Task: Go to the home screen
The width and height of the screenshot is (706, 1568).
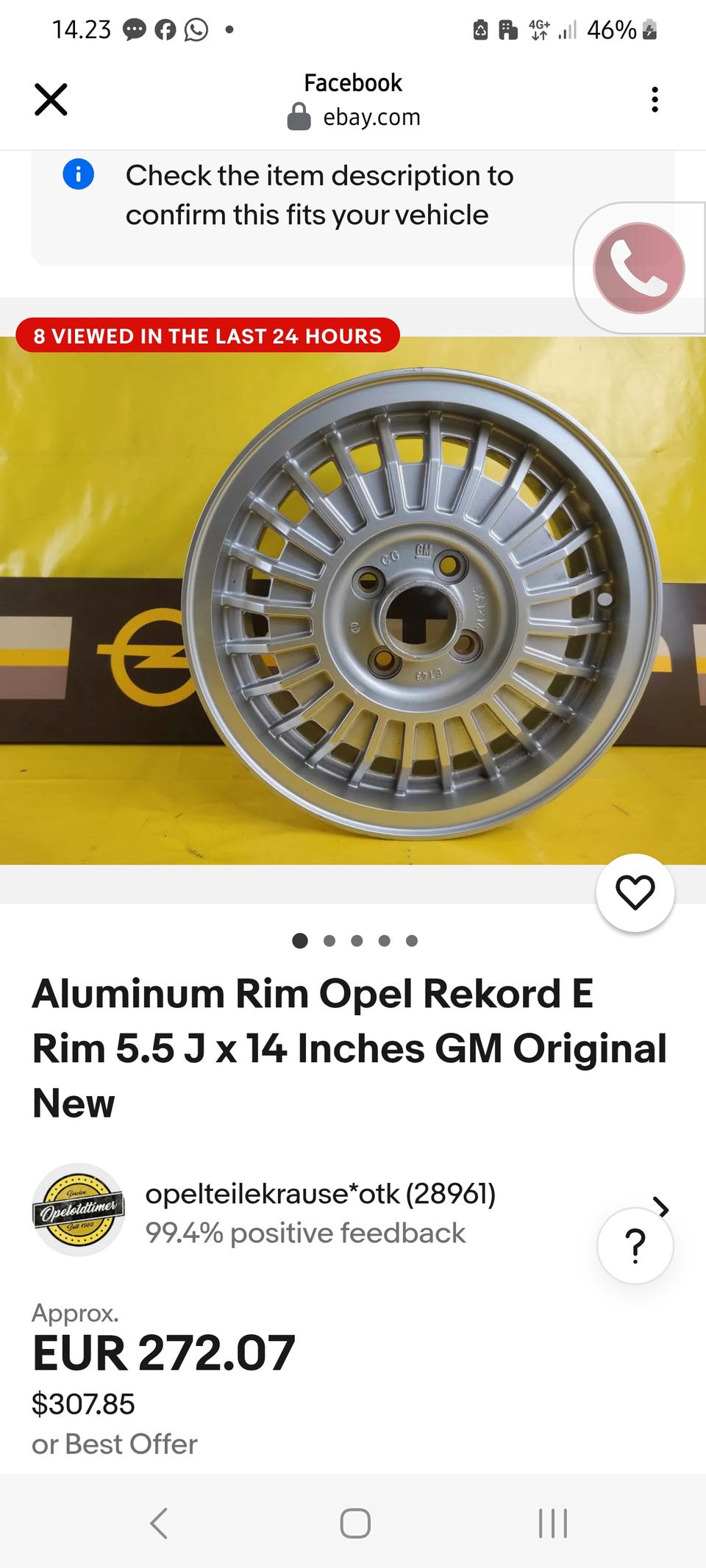Action: (354, 1522)
